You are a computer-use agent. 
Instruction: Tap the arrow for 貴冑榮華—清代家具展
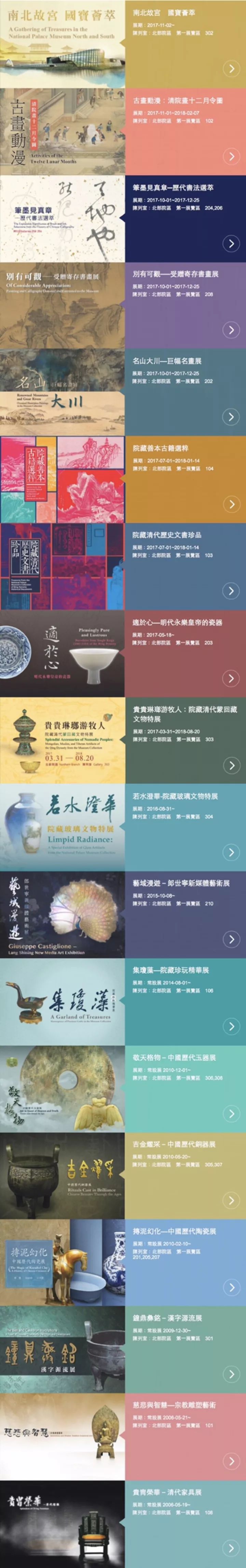(231, 1548)
